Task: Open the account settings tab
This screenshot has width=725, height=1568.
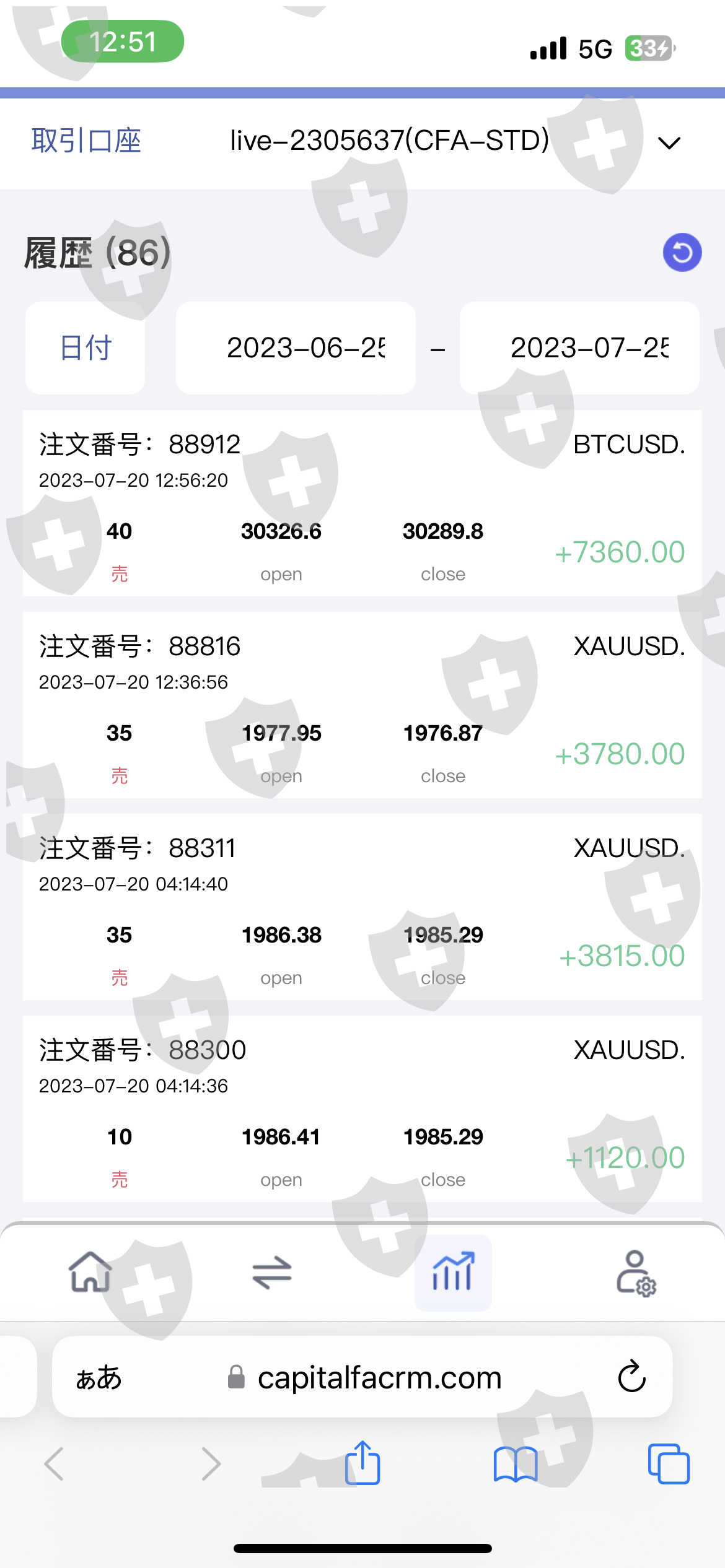Action: coord(636,1272)
